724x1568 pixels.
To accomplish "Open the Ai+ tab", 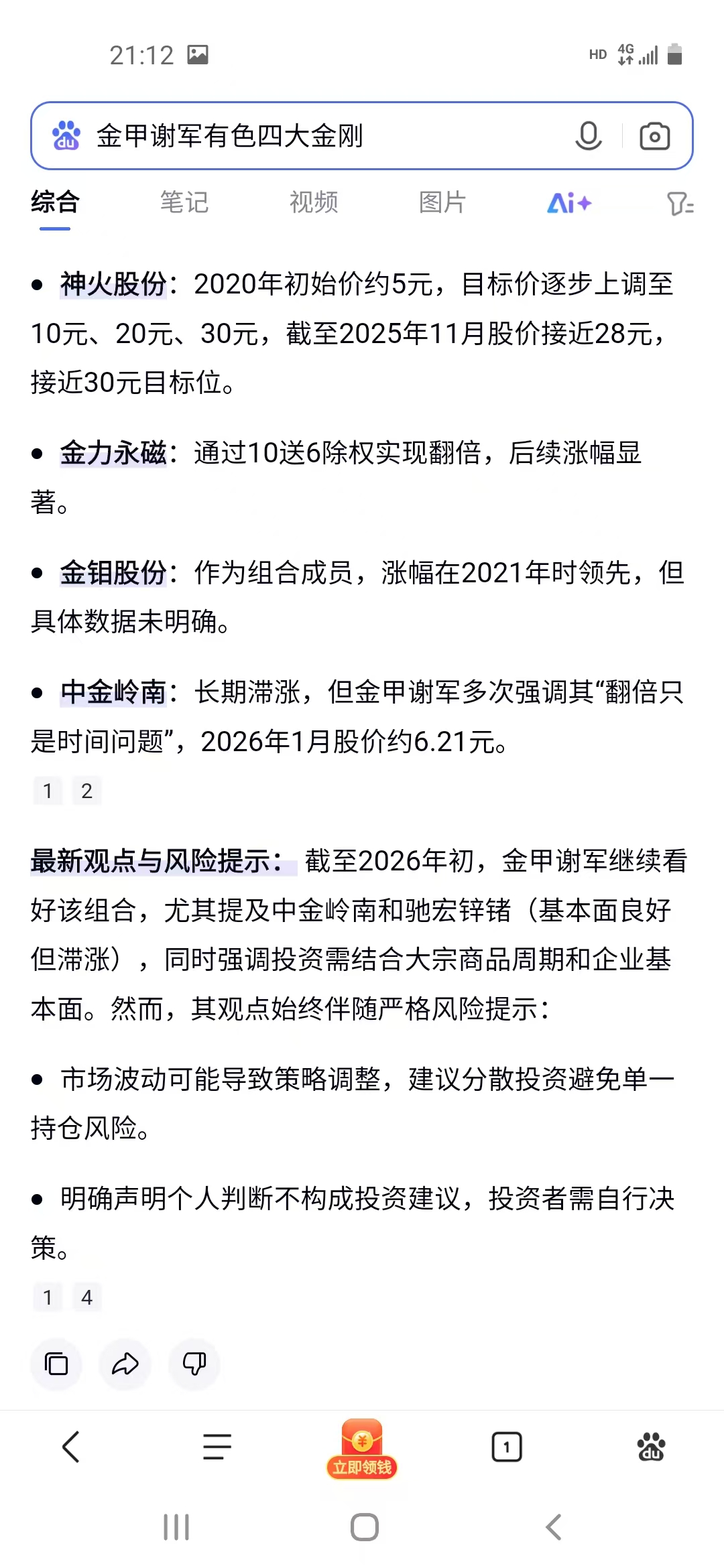I will click(x=569, y=202).
